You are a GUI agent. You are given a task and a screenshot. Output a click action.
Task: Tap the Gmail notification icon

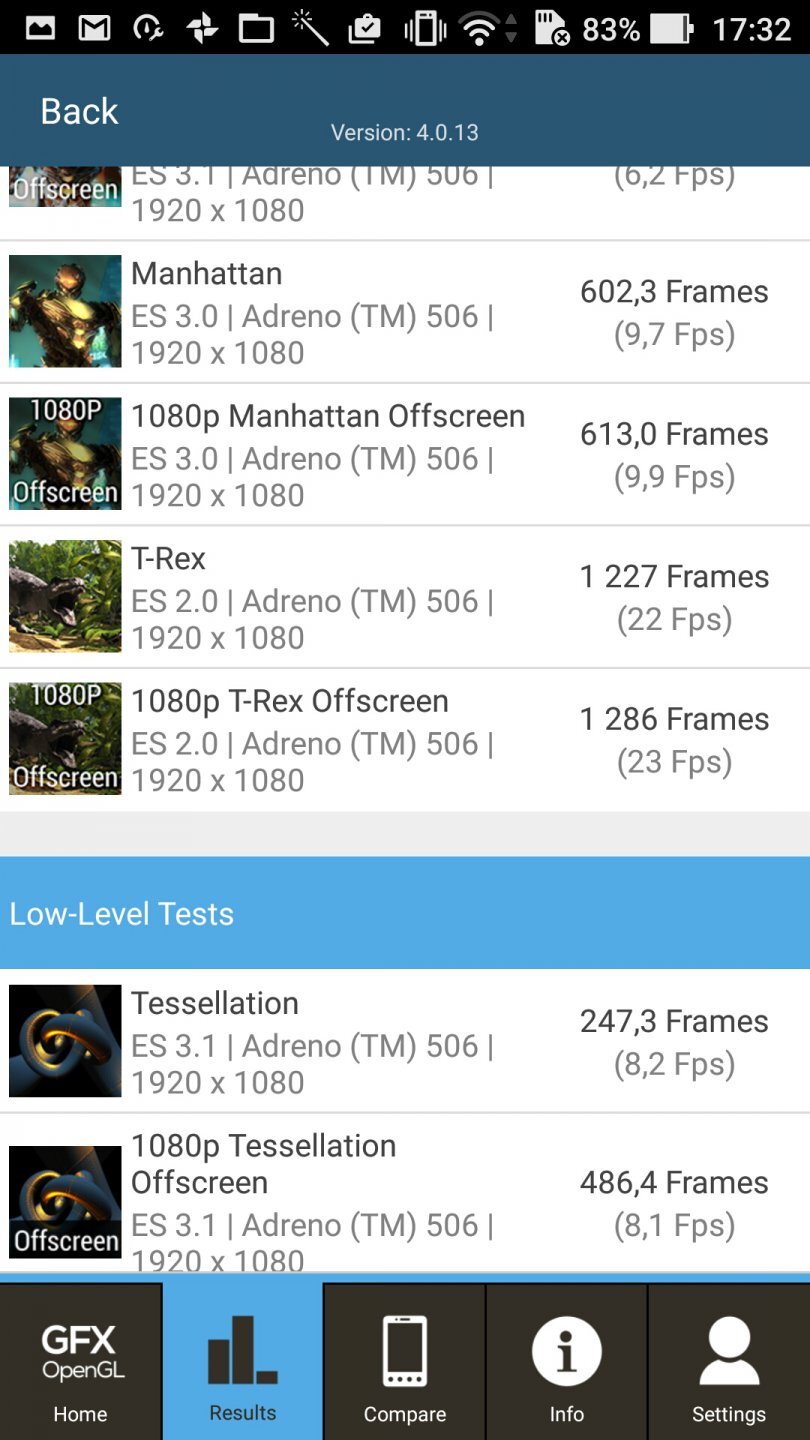(x=94, y=29)
